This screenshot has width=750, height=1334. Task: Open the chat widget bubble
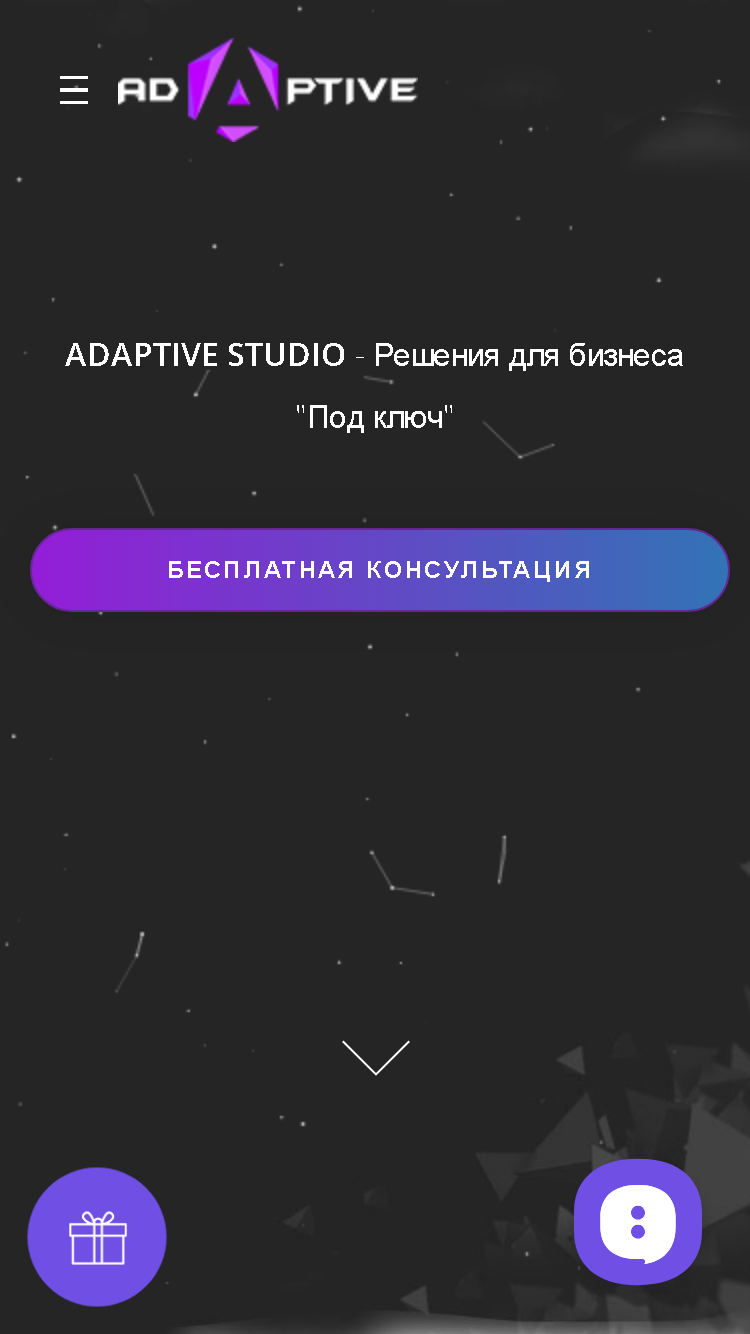click(638, 1222)
